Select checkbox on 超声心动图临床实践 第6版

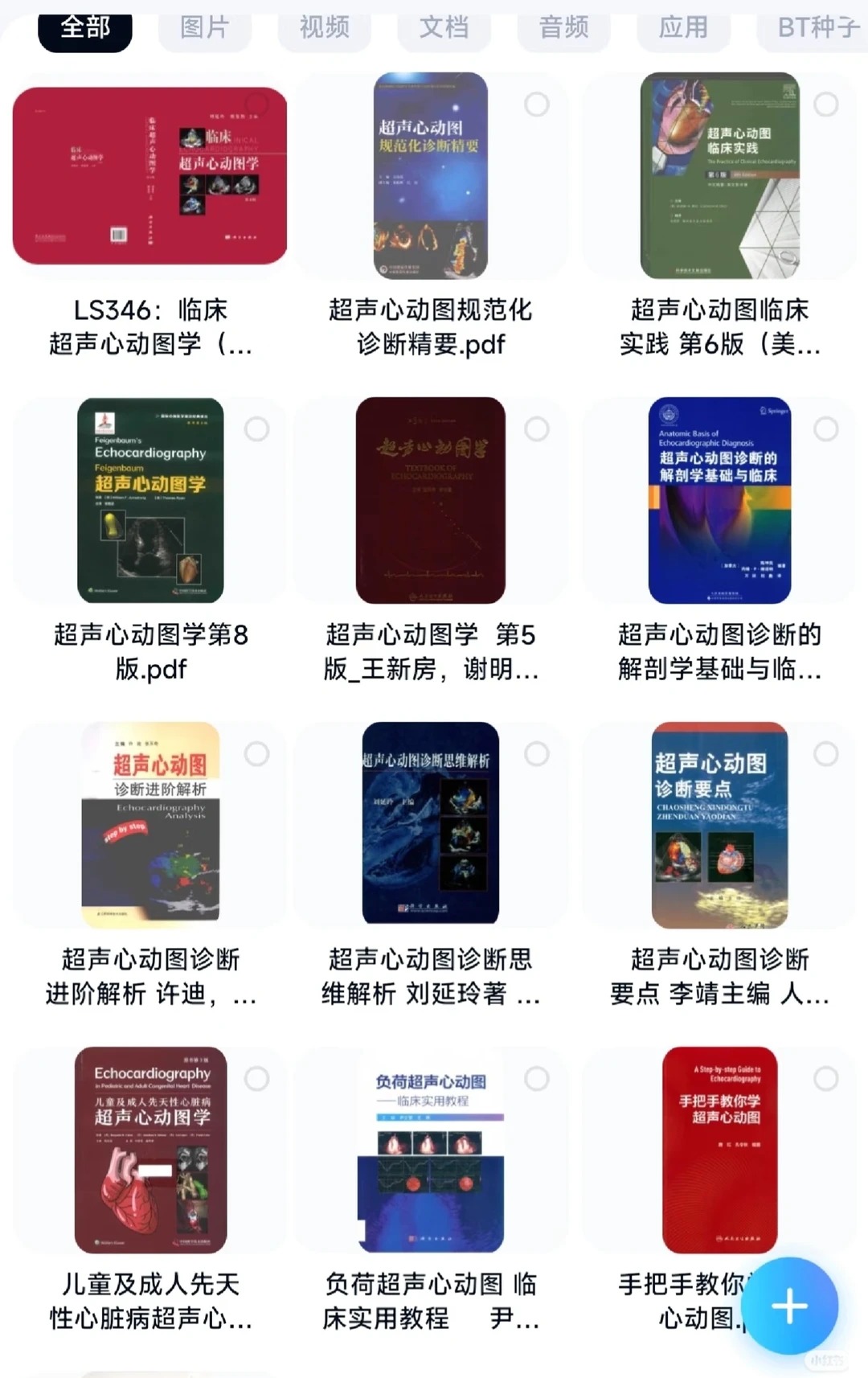click(826, 105)
